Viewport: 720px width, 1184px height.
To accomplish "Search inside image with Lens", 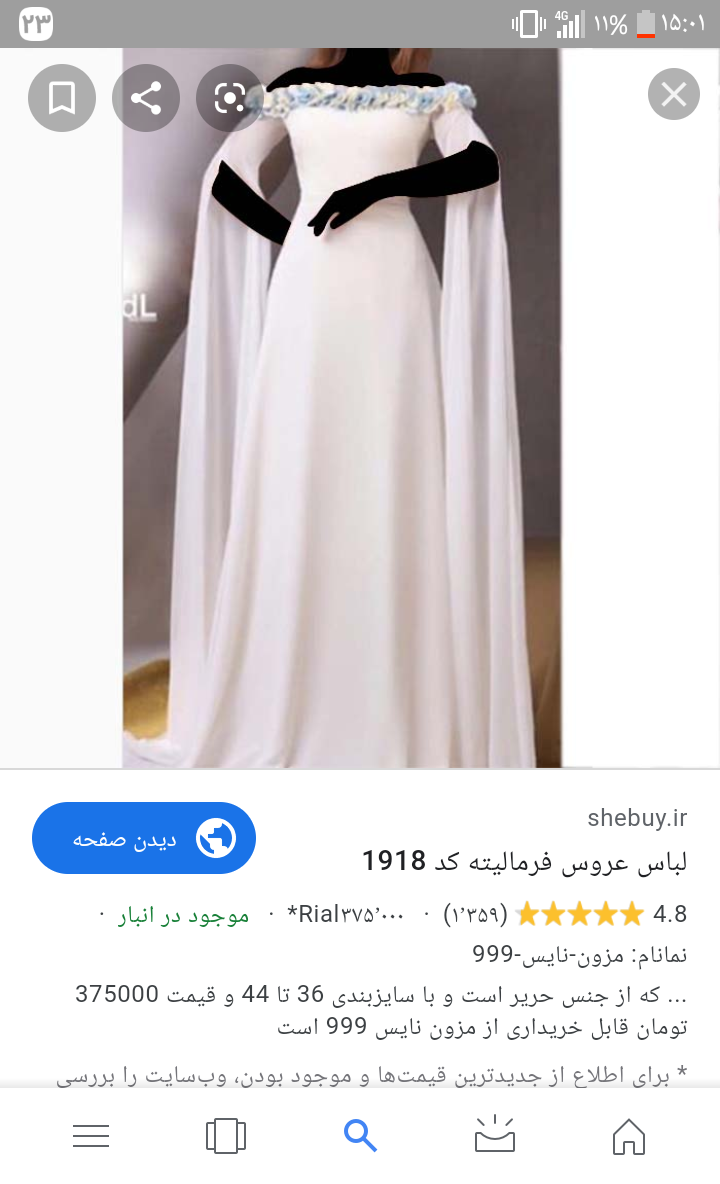I will point(230,98).
